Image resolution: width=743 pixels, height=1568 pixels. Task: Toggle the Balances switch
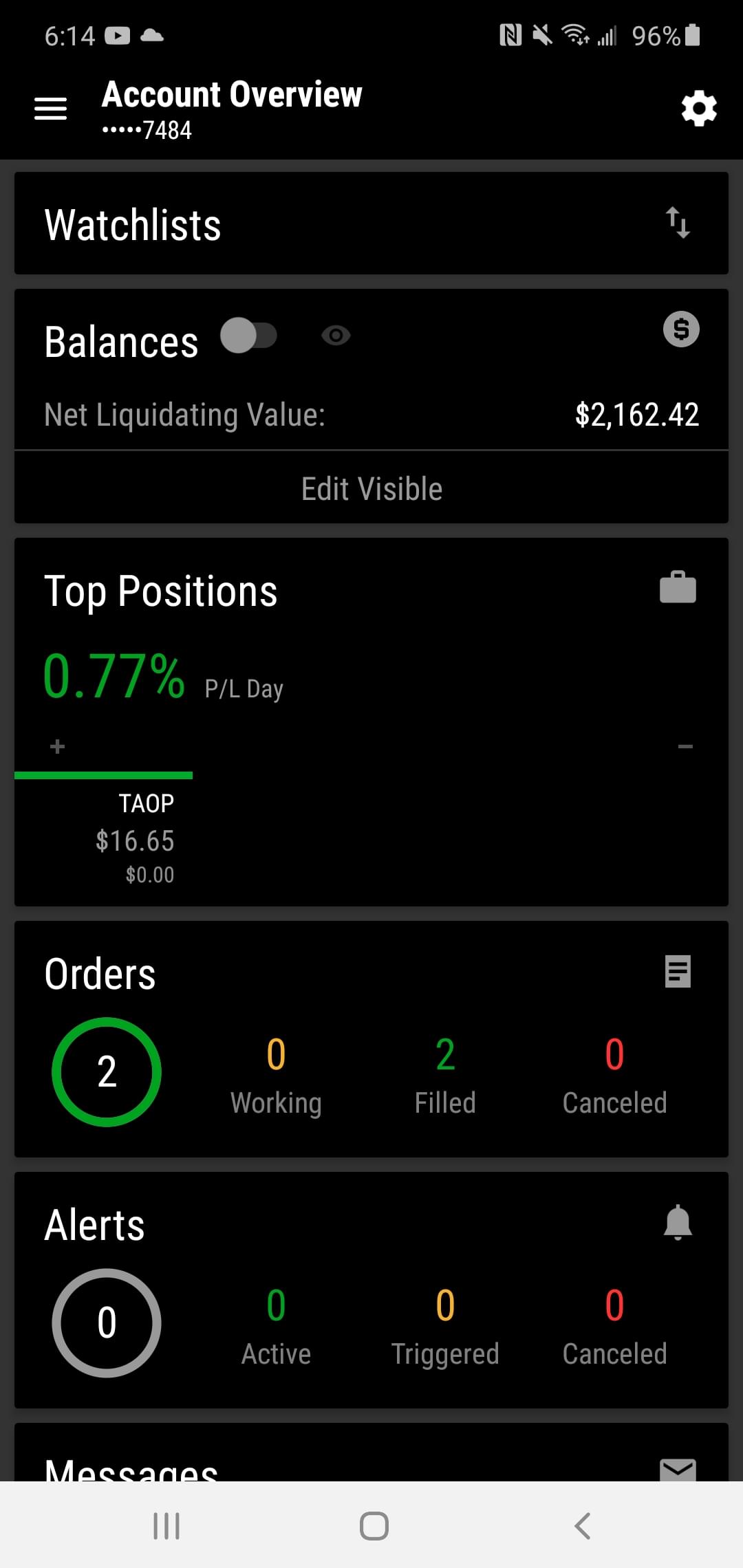coord(248,336)
